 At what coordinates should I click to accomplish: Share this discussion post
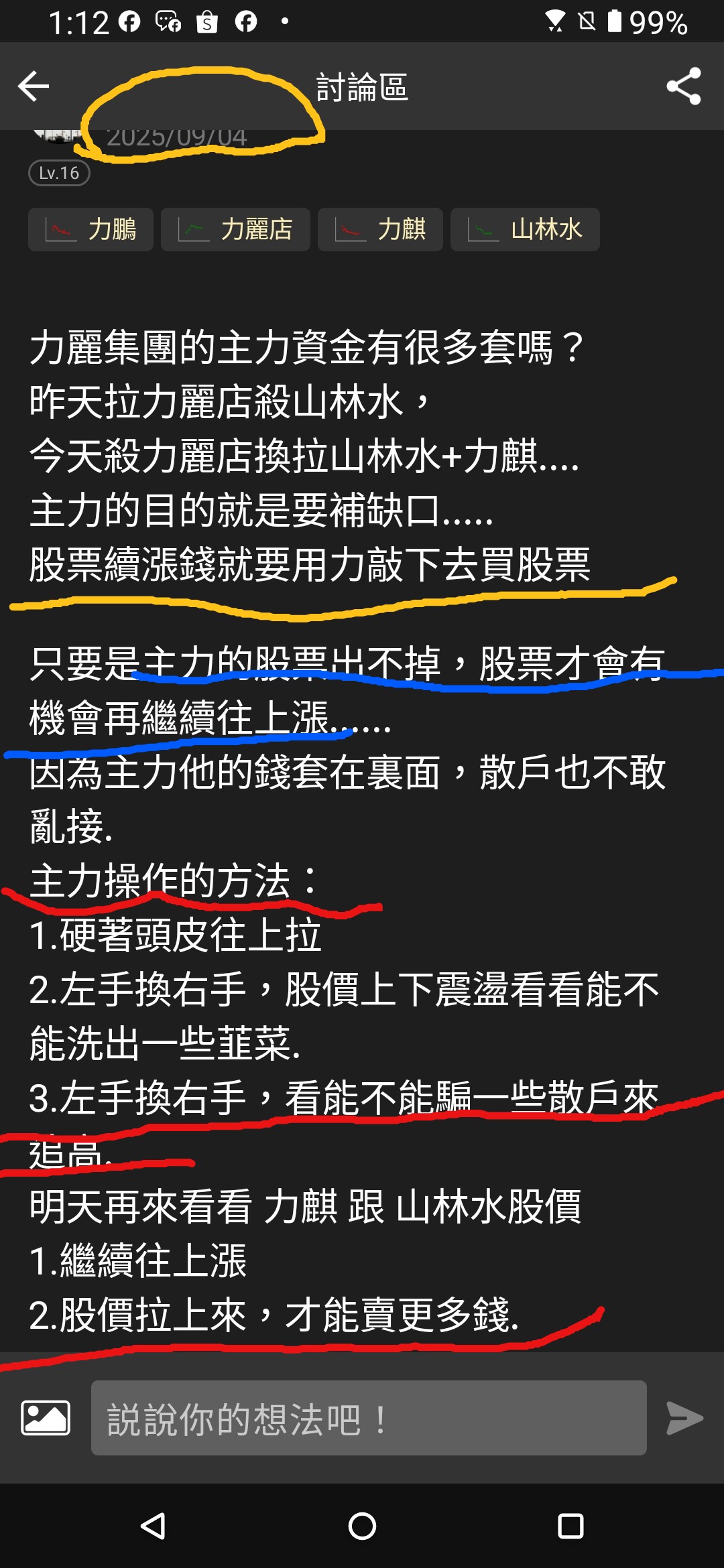[683, 86]
